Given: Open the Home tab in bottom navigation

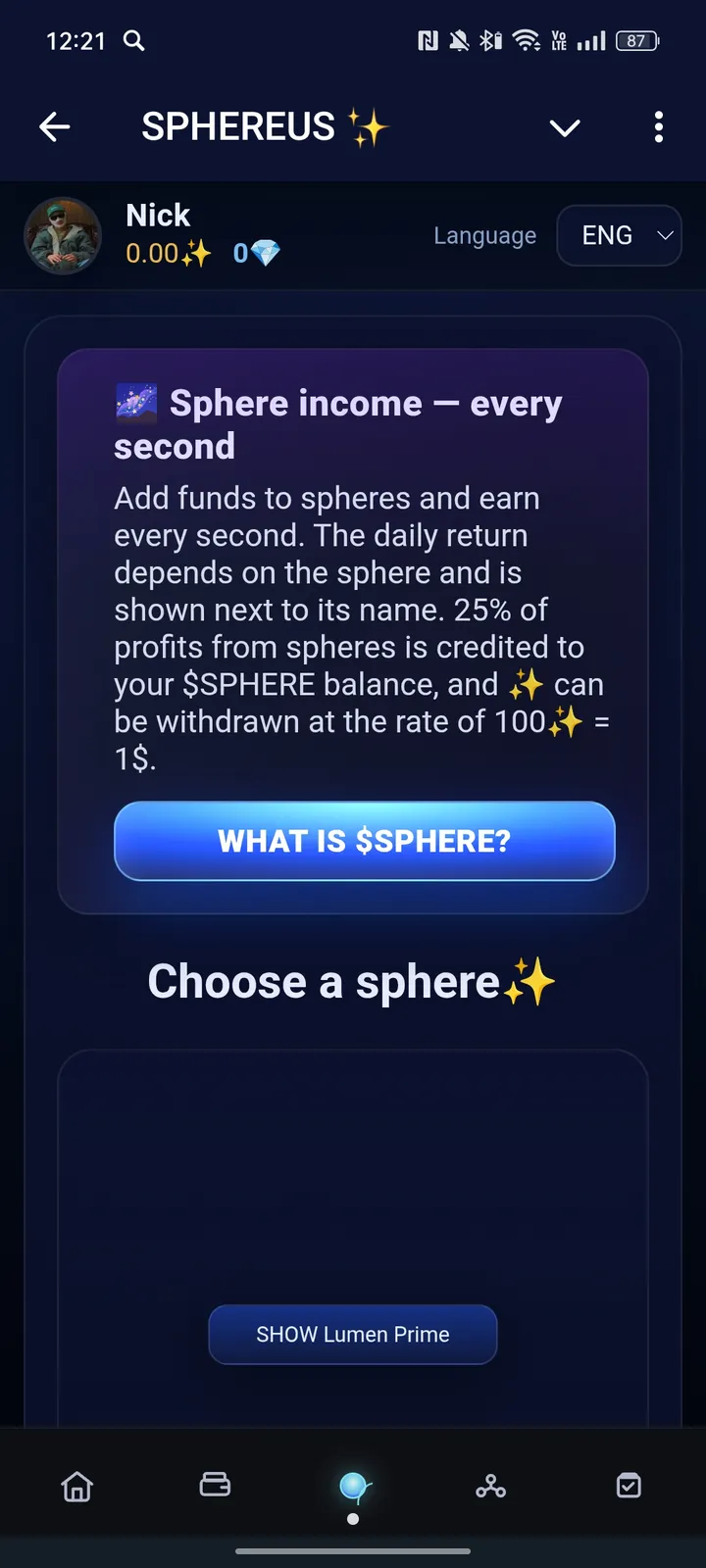Looking at the screenshot, I should (x=76, y=1486).
